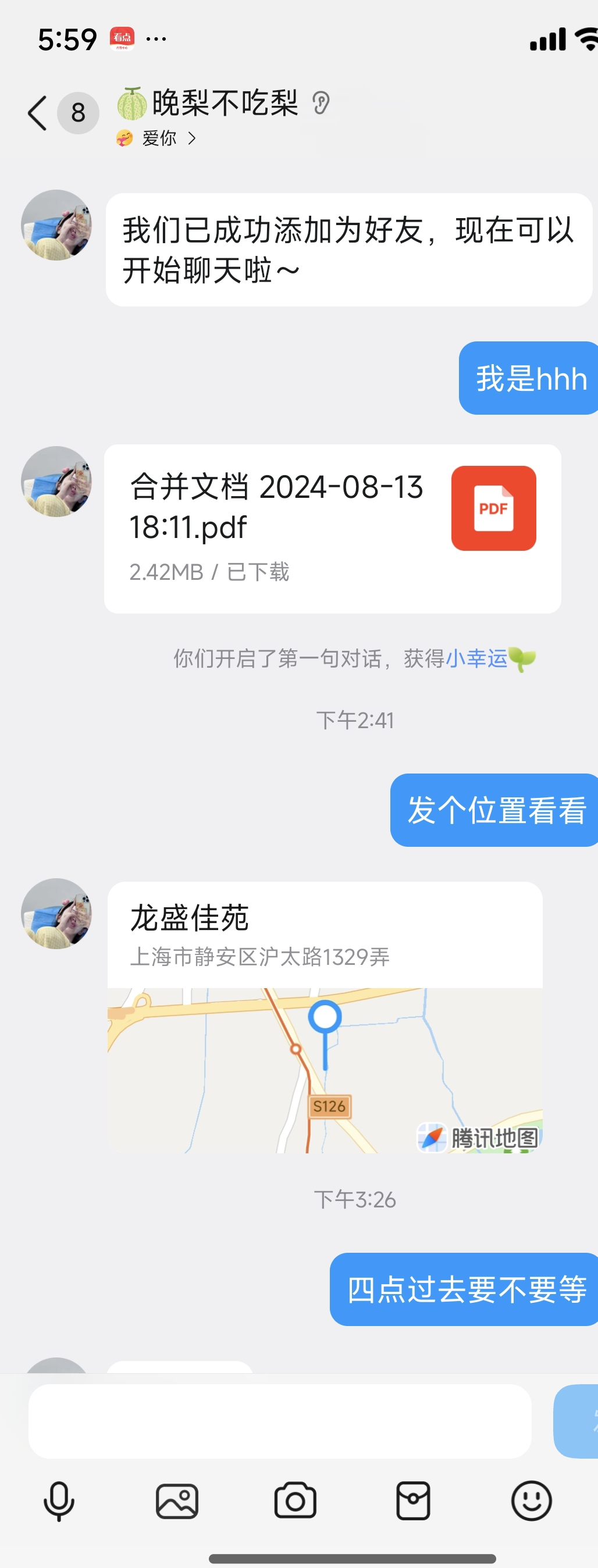
Task: Start voice input with microphone icon
Action: point(59,1501)
